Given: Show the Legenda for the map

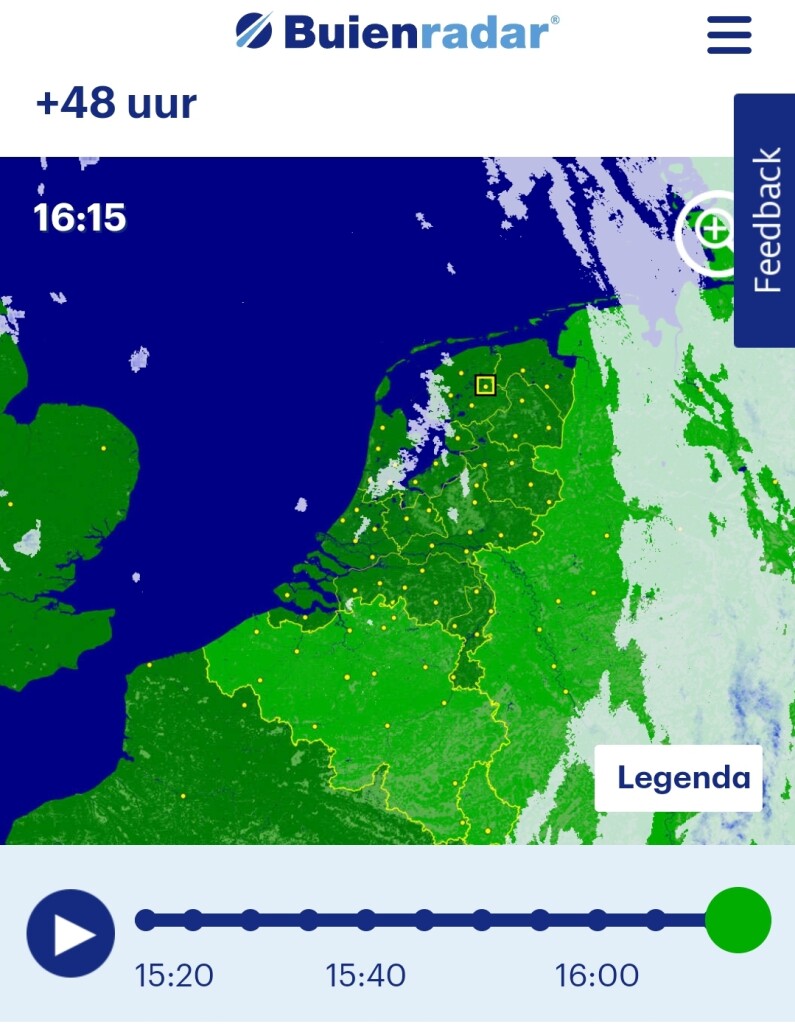Looking at the screenshot, I should click(x=678, y=778).
